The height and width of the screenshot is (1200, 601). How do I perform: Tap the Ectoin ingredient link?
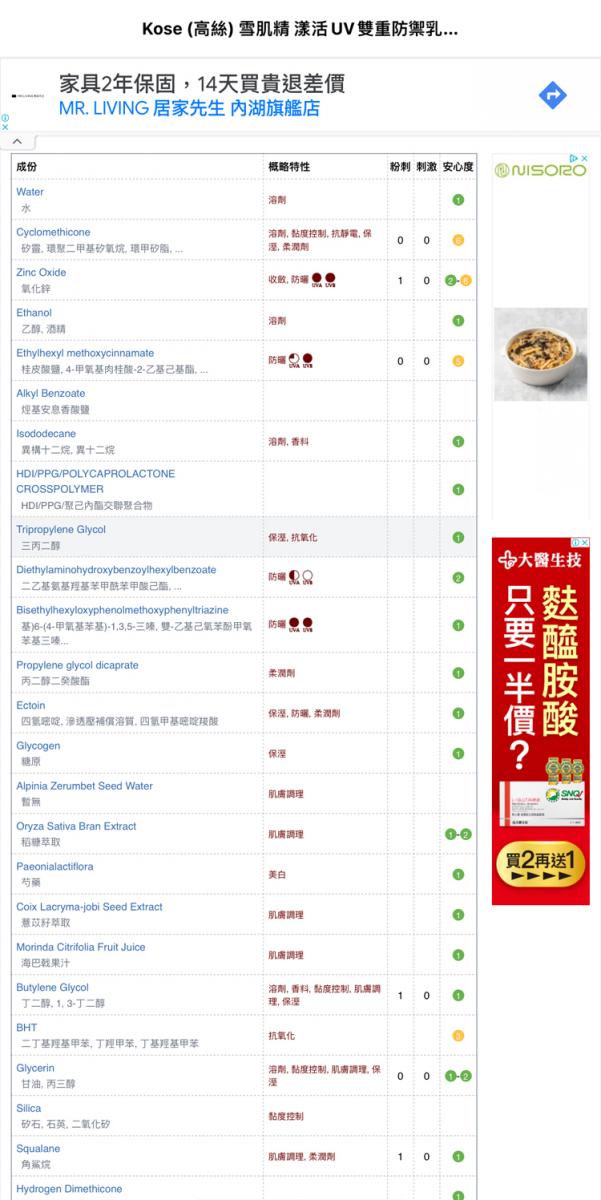31,705
